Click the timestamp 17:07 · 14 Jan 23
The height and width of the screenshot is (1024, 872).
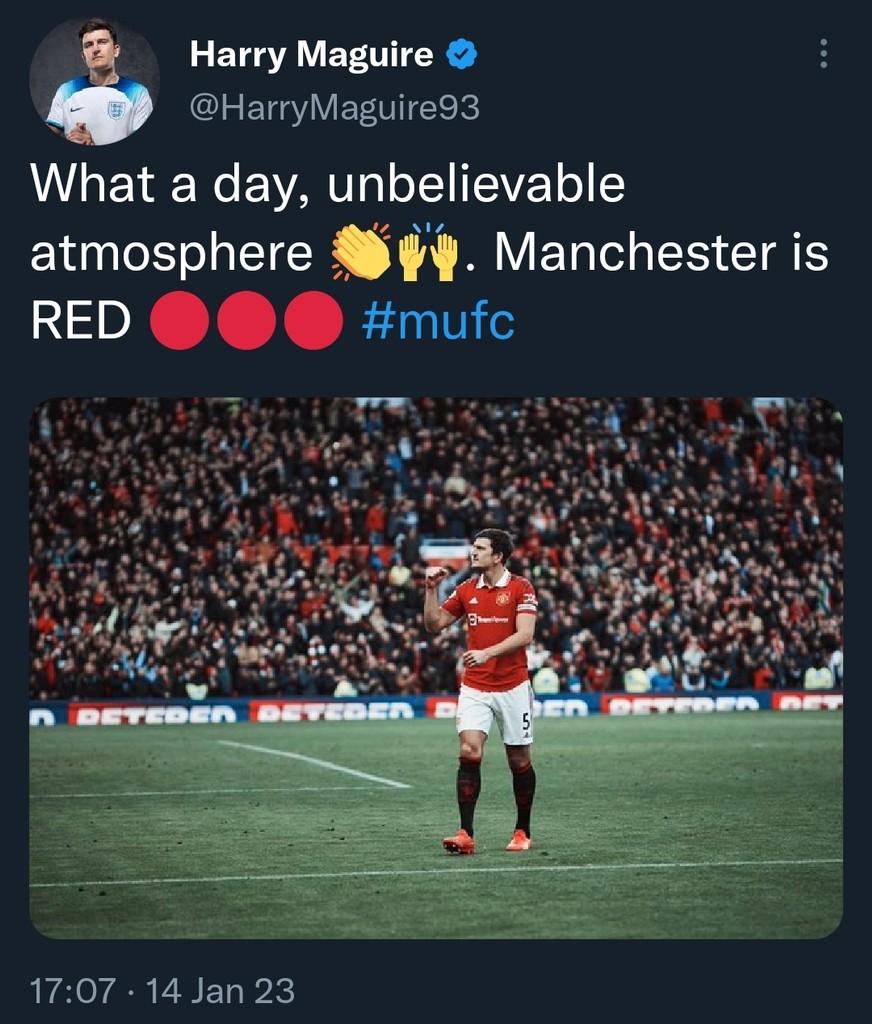[x=158, y=992]
